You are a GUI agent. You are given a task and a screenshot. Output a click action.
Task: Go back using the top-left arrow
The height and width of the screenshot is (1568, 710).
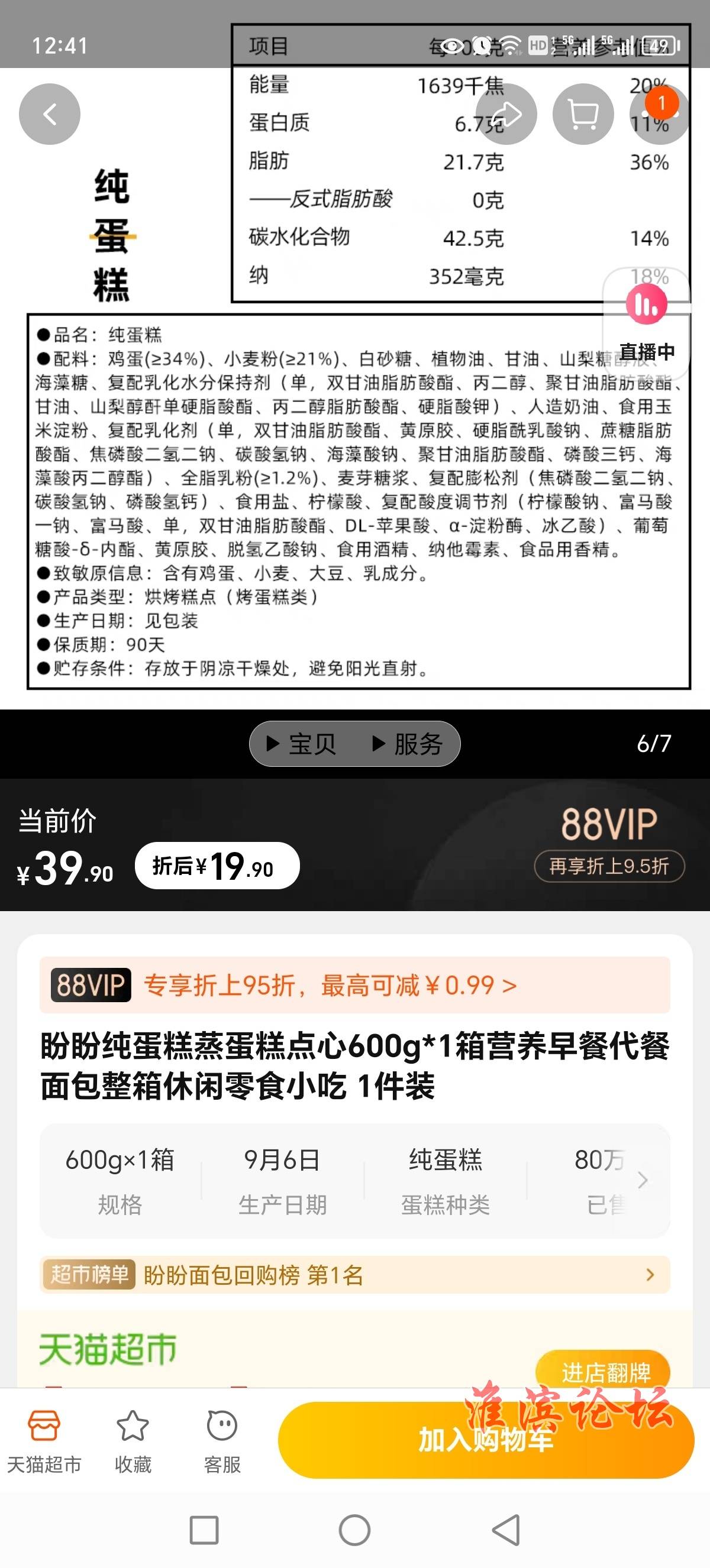[49, 114]
